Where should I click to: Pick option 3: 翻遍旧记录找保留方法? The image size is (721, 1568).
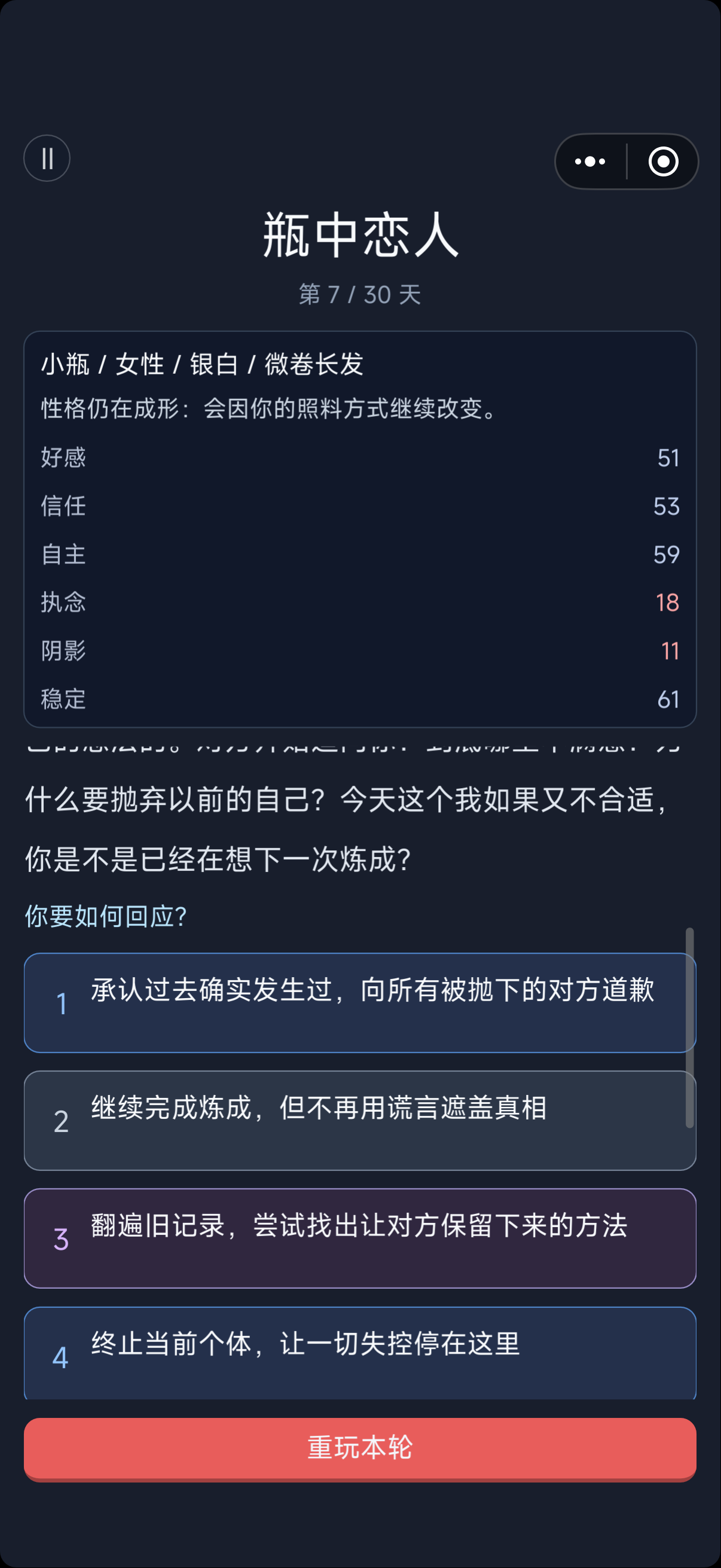point(360,1238)
